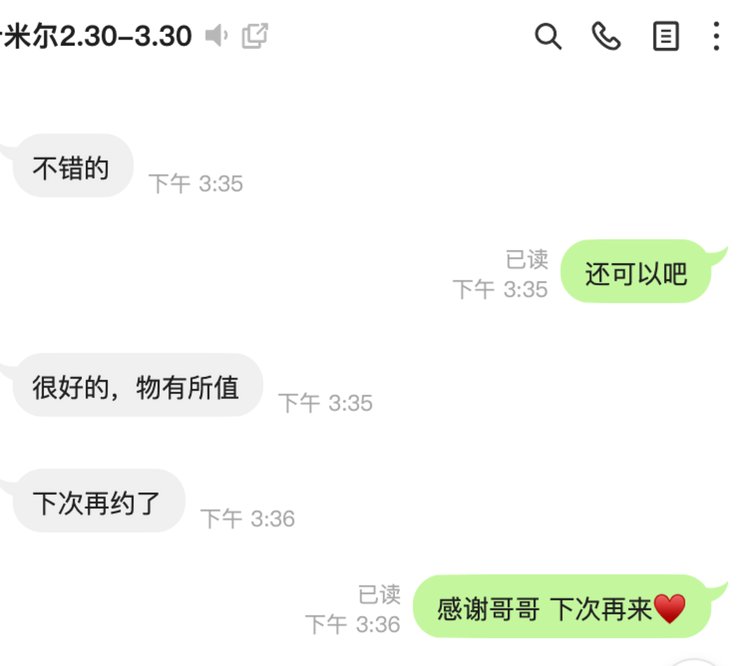Screen dimensions: 750x666
Task: Open the chat notes icon
Action: [x=665, y=37]
